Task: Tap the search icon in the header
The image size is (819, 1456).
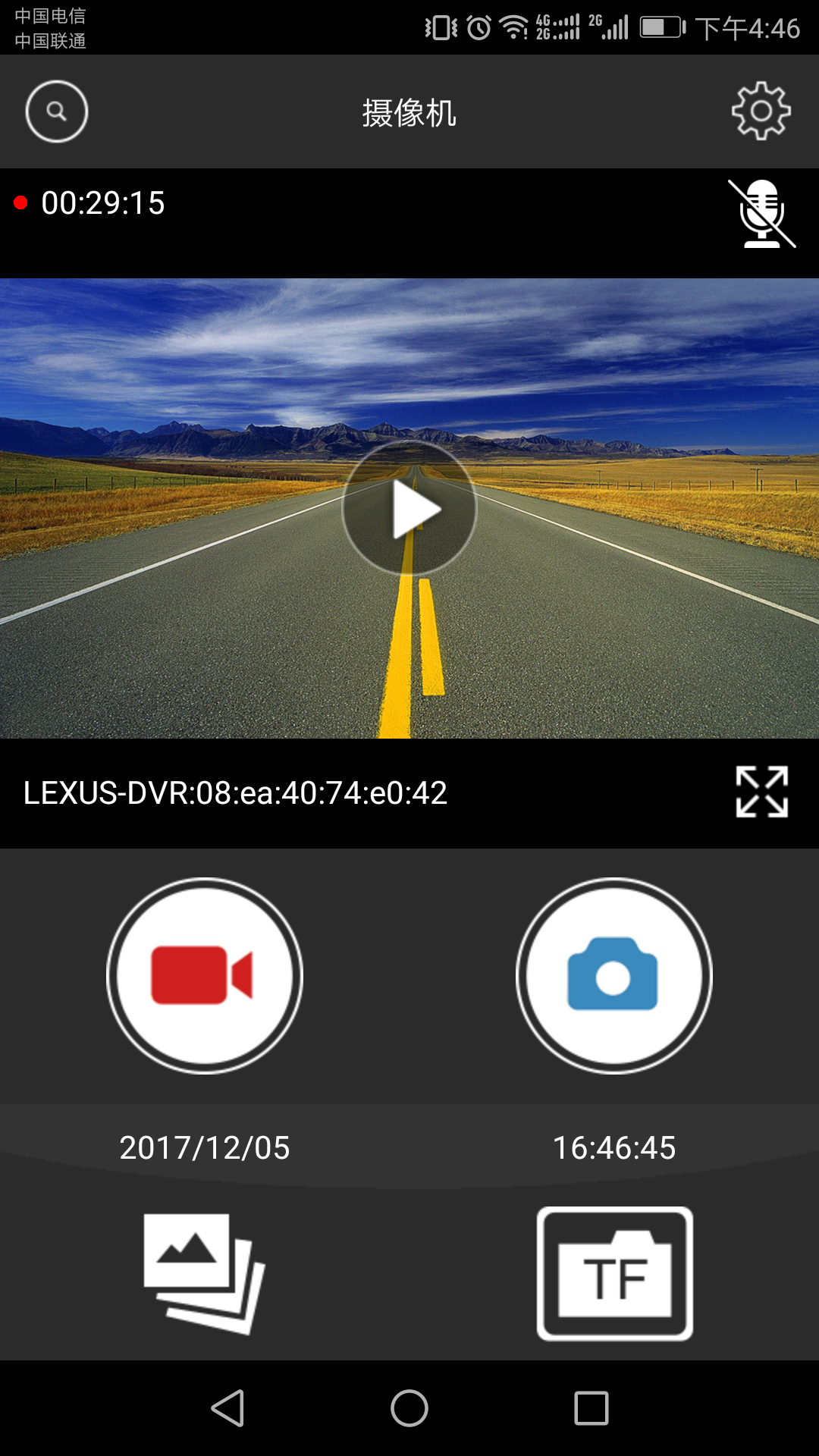Action: click(x=57, y=111)
